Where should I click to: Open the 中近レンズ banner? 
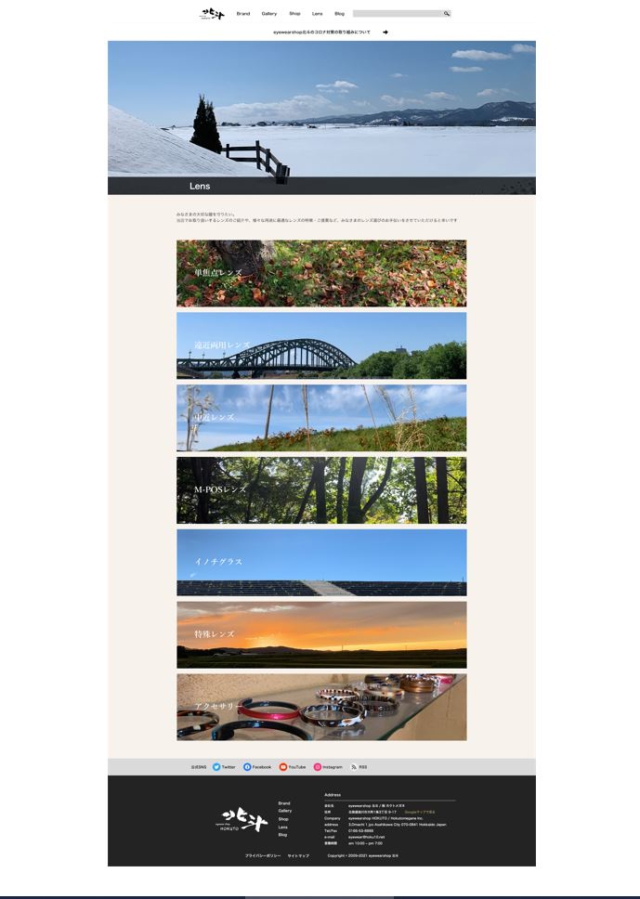click(x=321, y=417)
